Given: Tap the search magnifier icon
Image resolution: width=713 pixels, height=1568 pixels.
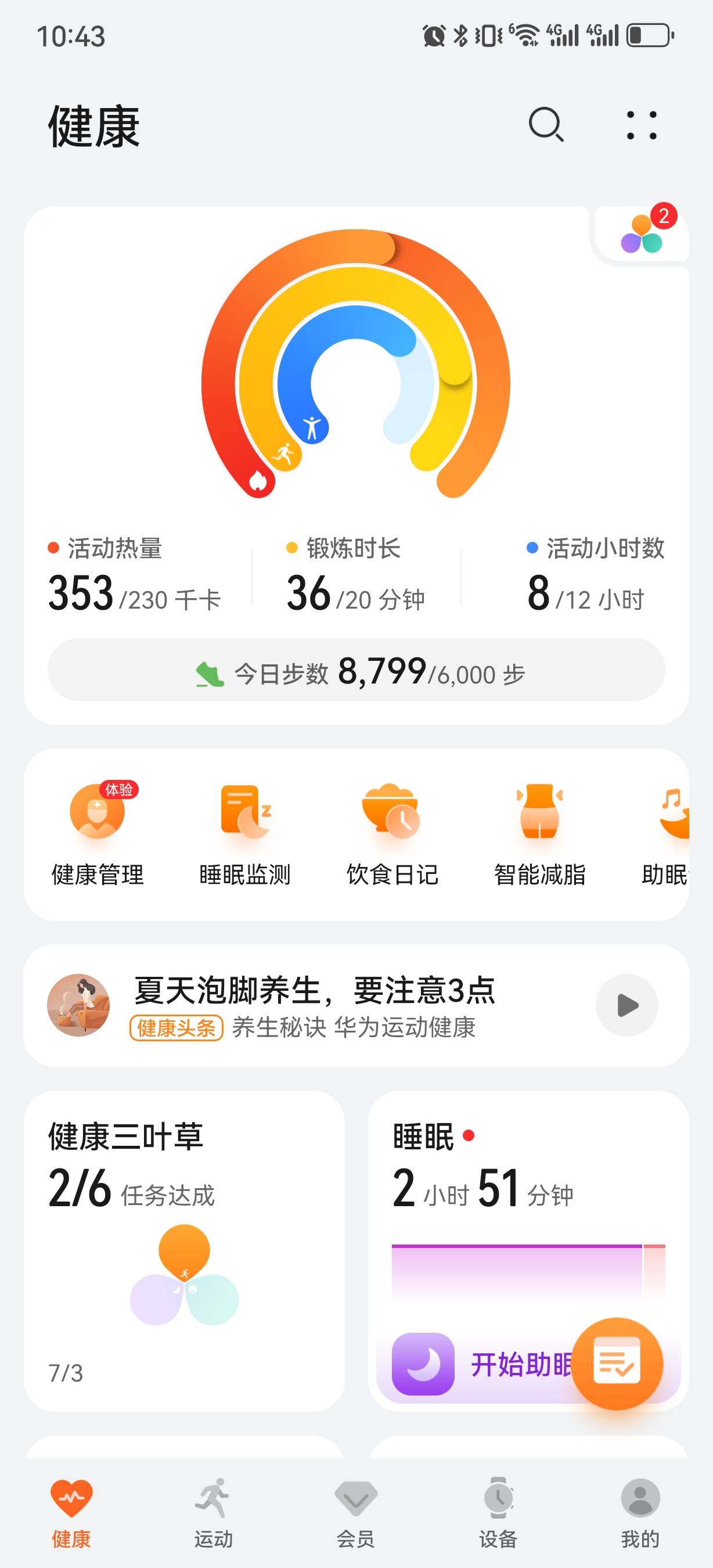Looking at the screenshot, I should click(545, 125).
